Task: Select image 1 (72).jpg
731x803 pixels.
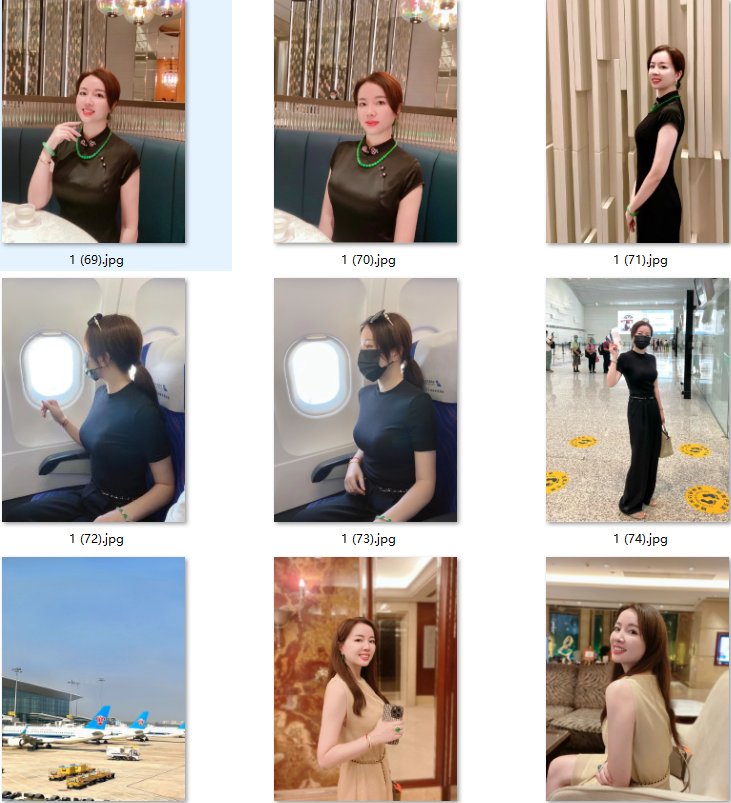Action: (94, 400)
